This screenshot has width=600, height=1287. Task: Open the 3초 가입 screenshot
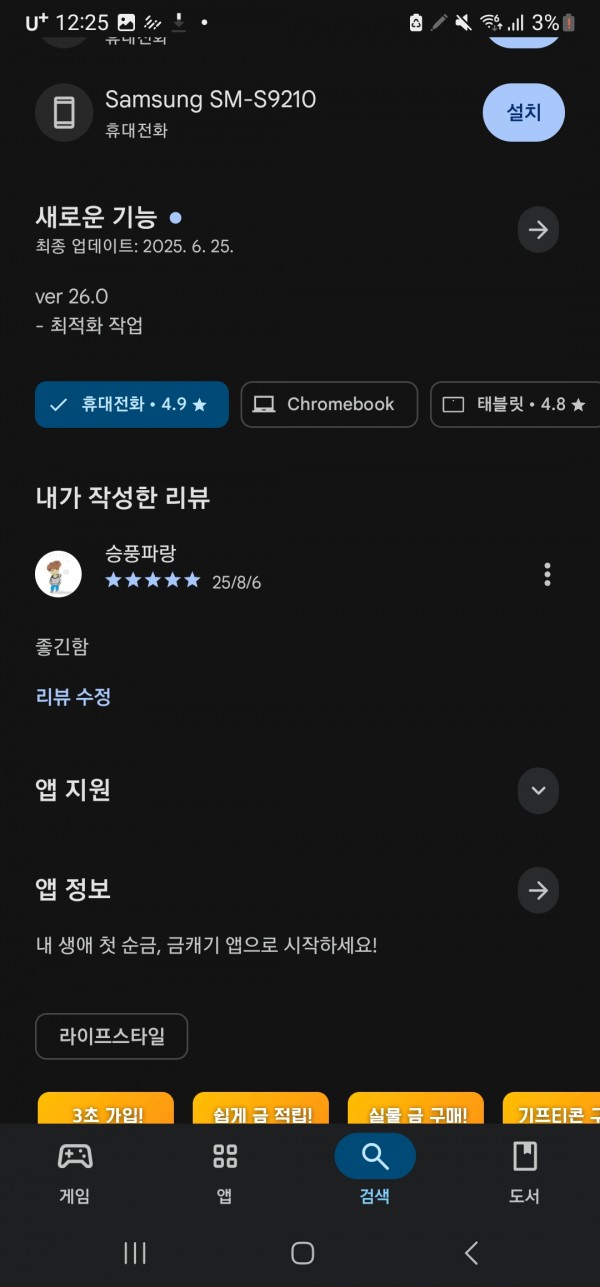(x=106, y=1108)
